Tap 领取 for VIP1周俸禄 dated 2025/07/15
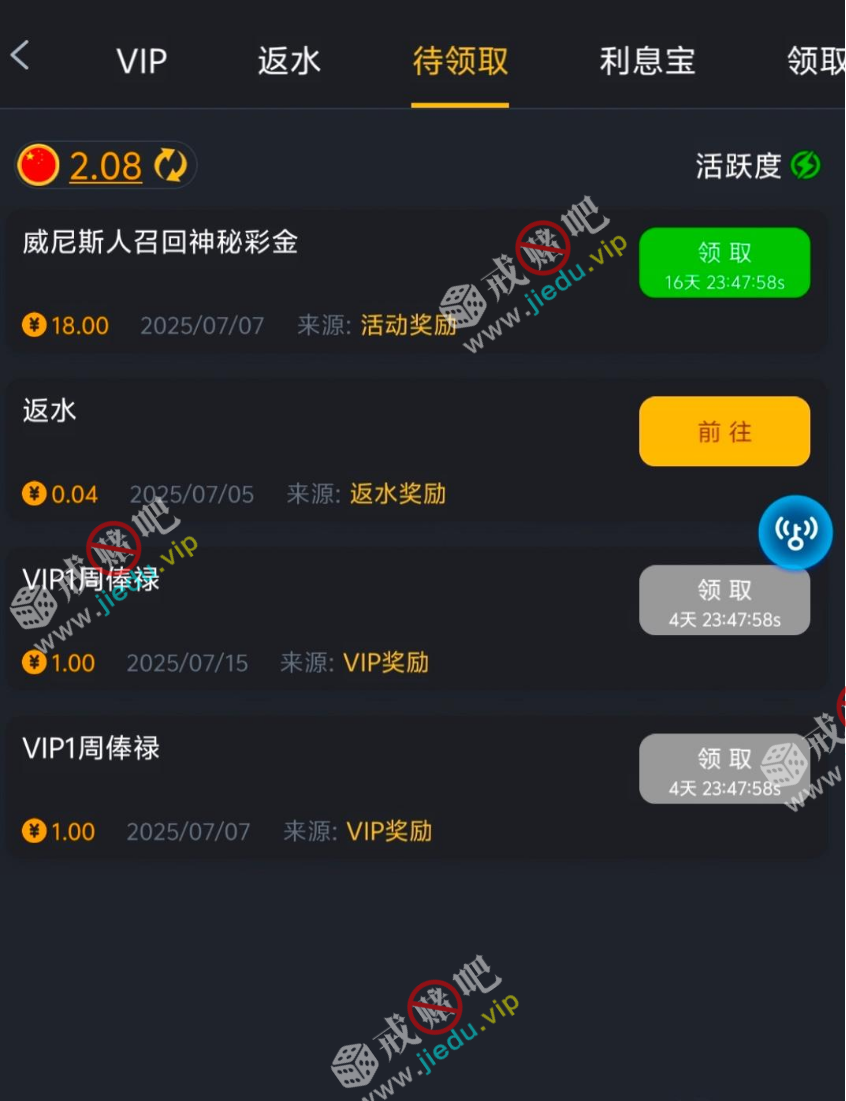Screen dimensions: 846x1101 (724, 600)
